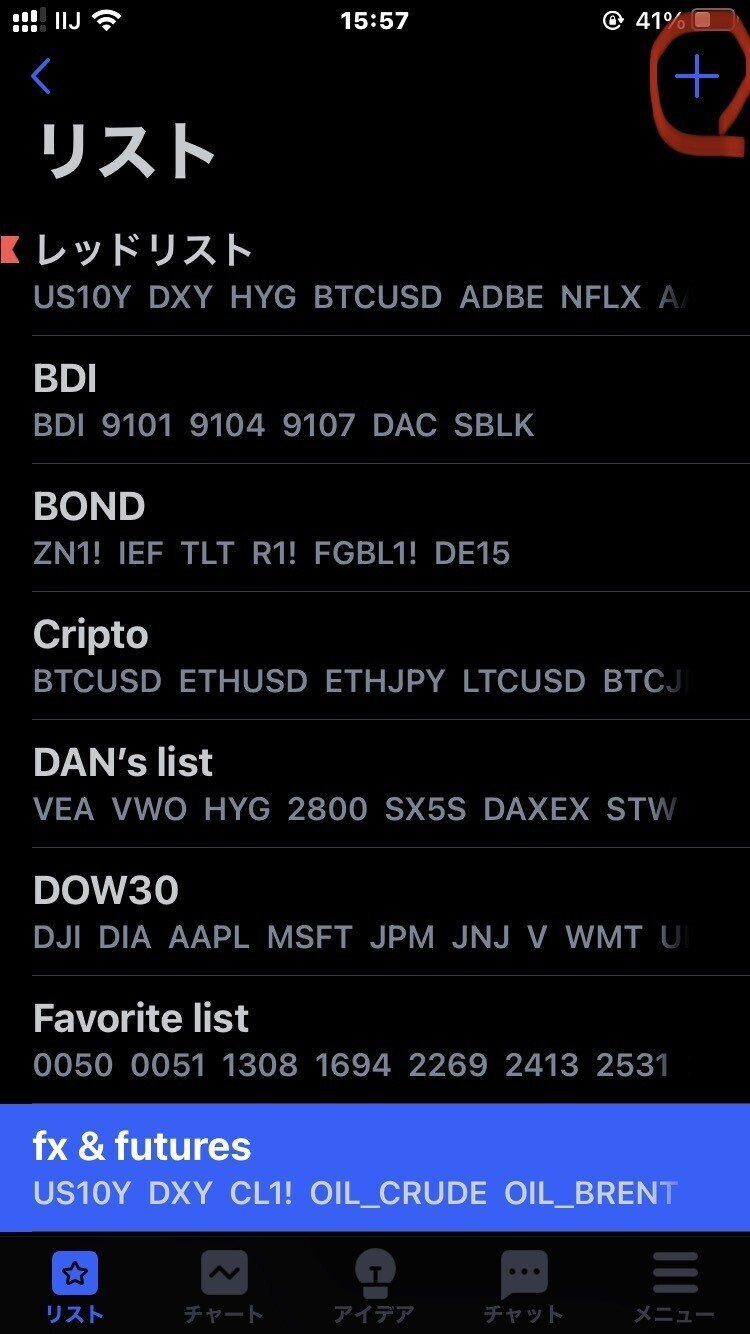Open the Cripto list
This screenshot has height=1334, width=750.
coord(375,656)
